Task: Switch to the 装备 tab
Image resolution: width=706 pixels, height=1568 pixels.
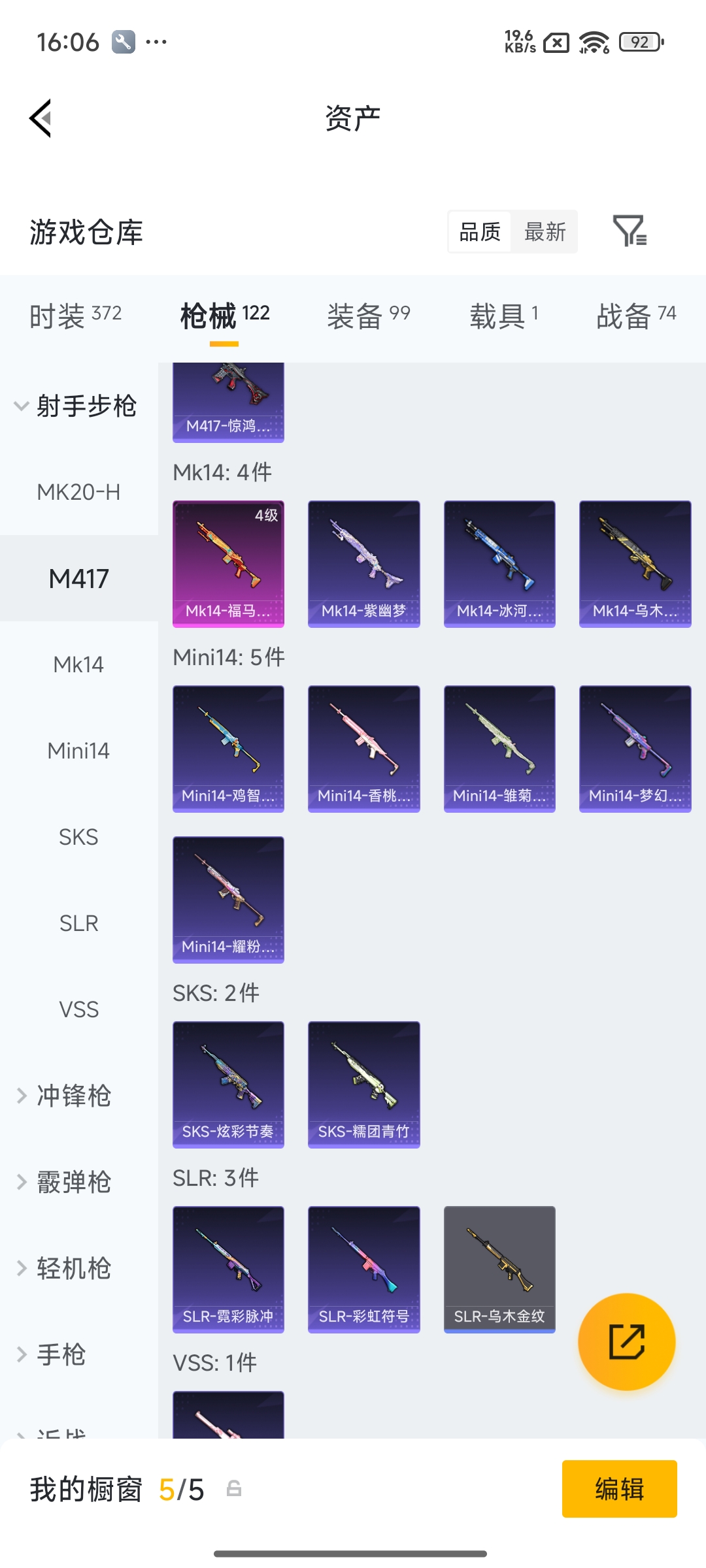Action: [x=368, y=317]
